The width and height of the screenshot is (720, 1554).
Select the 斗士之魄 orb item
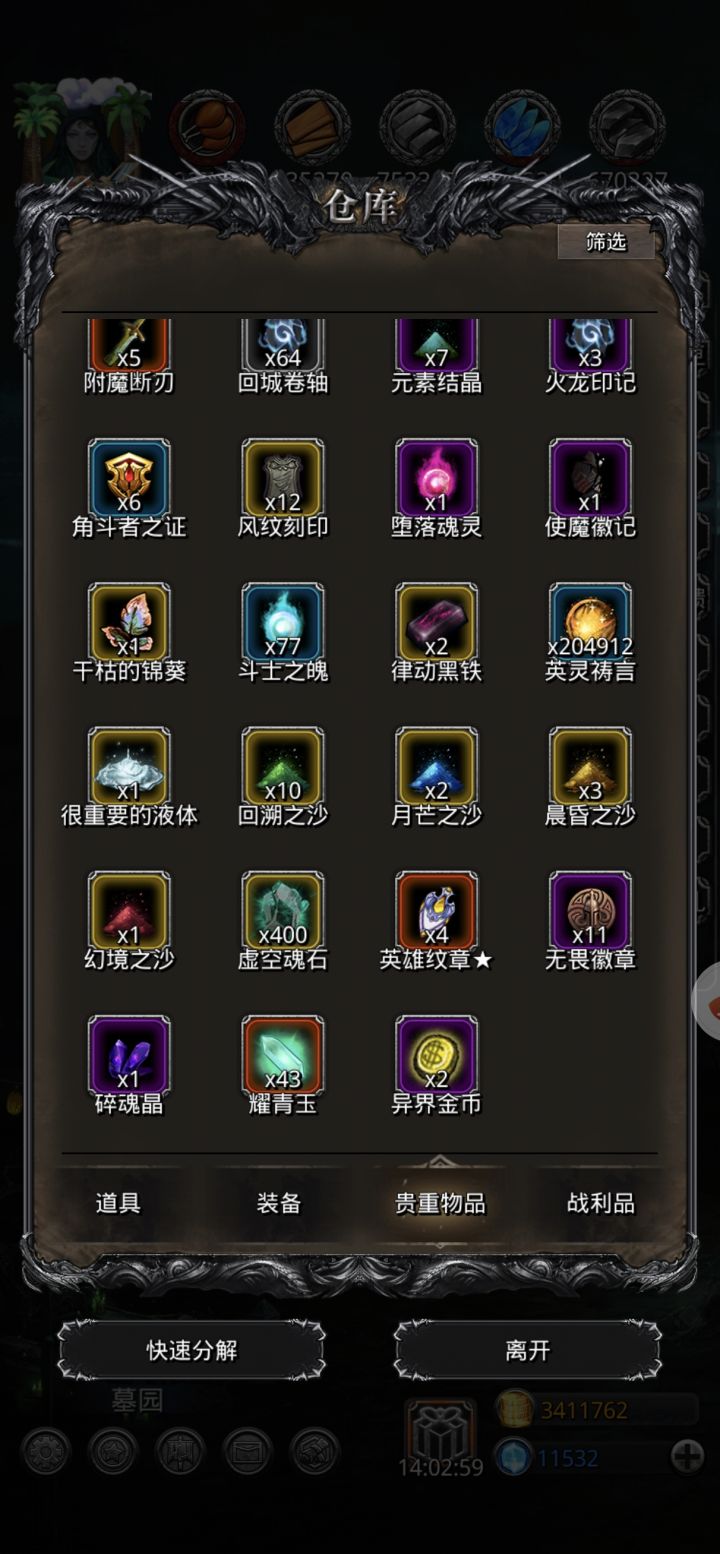tap(283, 628)
